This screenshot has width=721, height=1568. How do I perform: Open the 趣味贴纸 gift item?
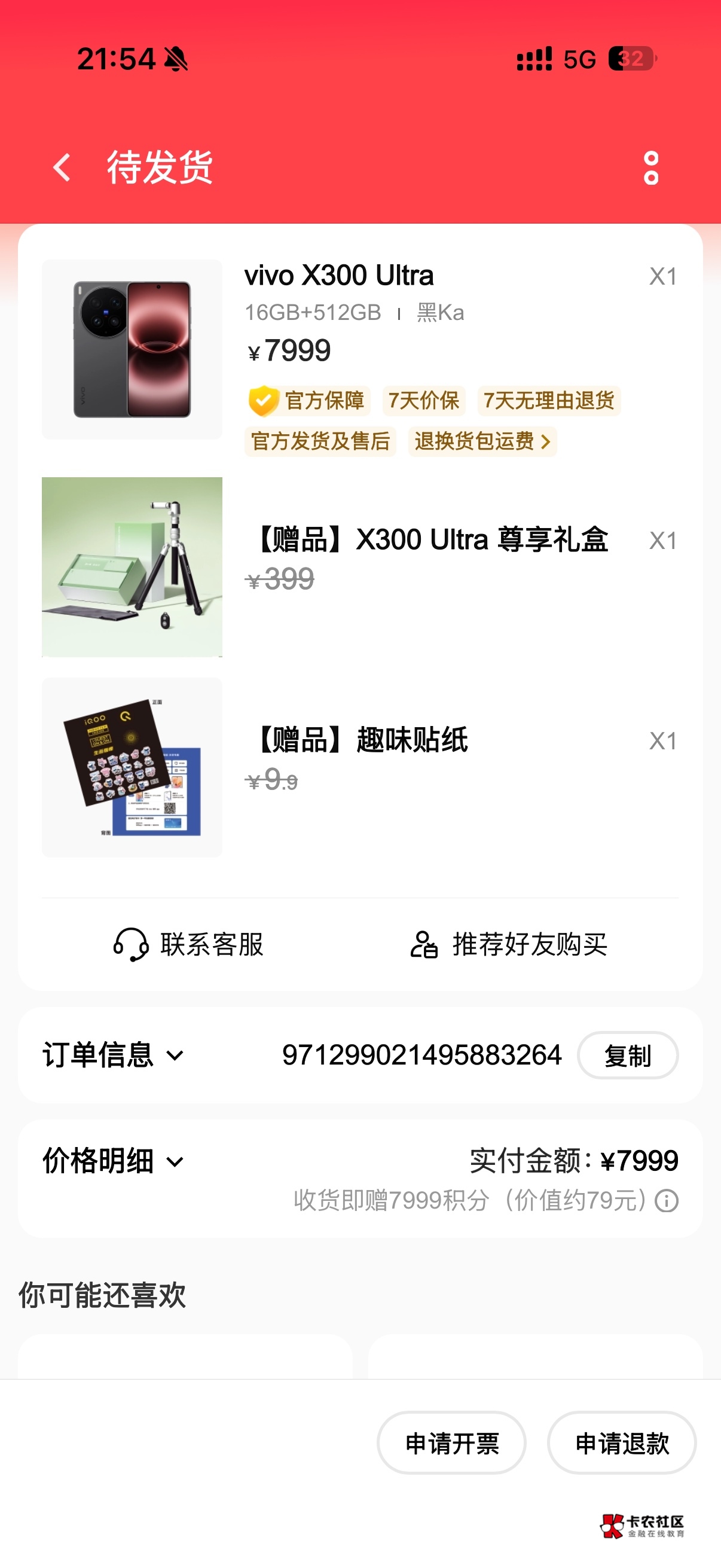pyautogui.click(x=363, y=740)
